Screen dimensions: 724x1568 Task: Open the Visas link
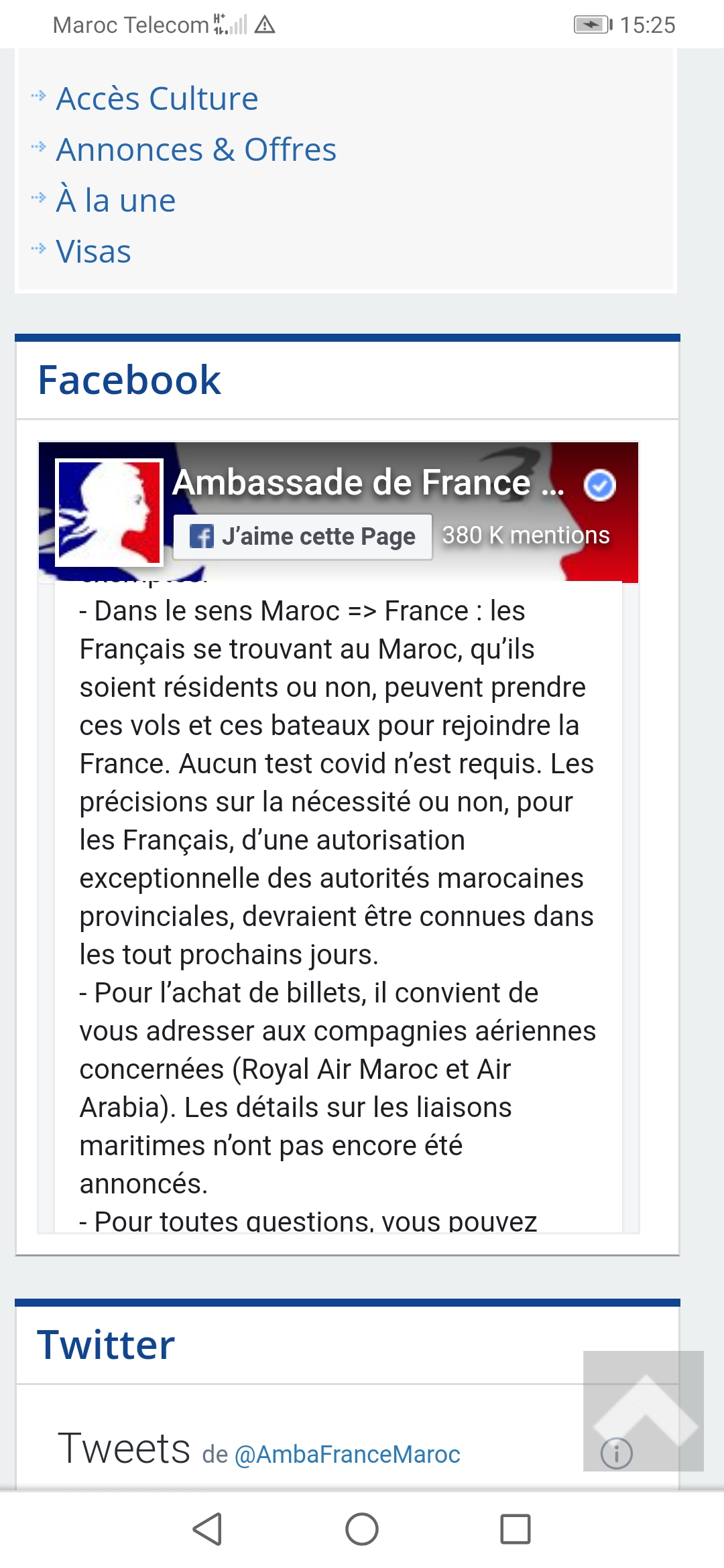(93, 252)
